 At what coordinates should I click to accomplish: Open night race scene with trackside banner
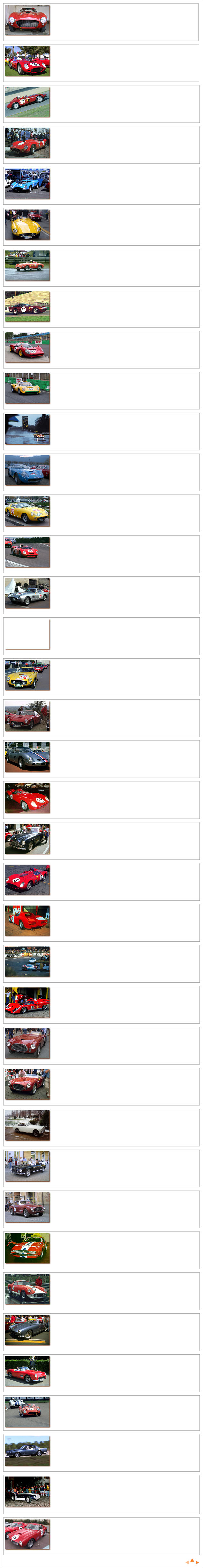point(27,962)
